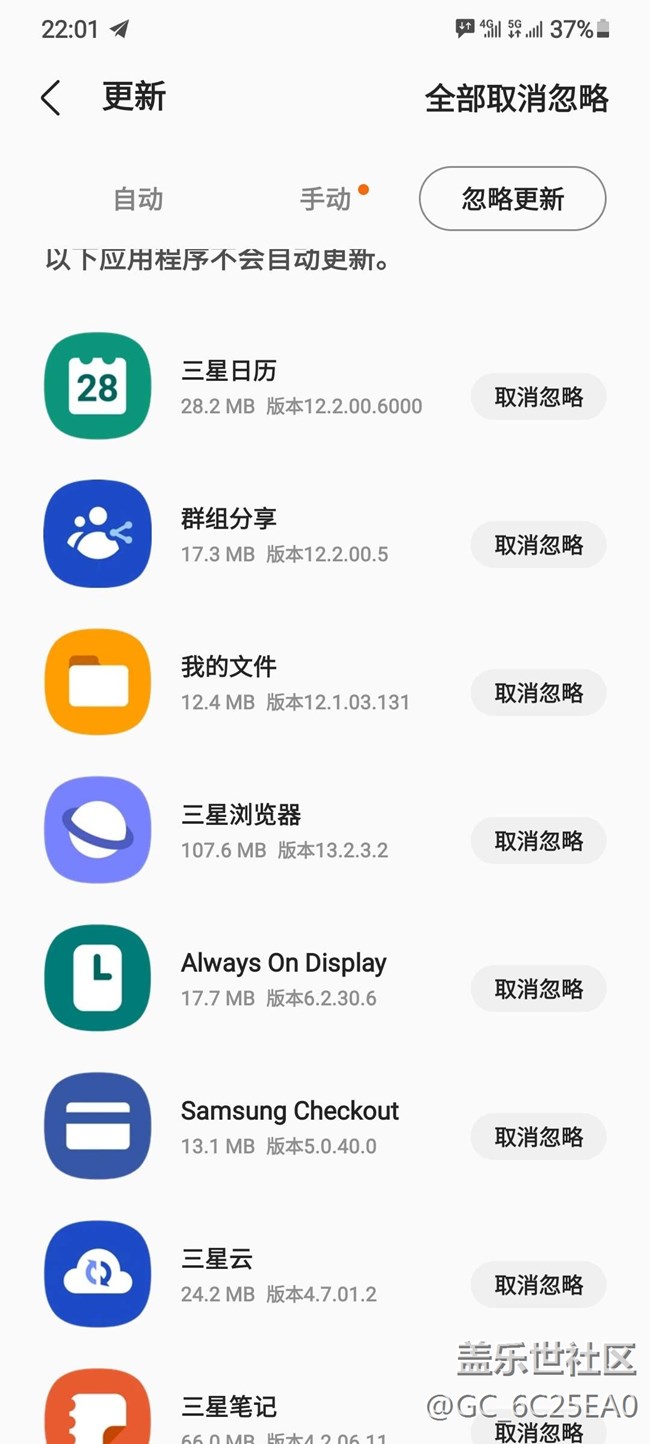Tap 取消忽略 next to 三星云

tap(538, 1285)
